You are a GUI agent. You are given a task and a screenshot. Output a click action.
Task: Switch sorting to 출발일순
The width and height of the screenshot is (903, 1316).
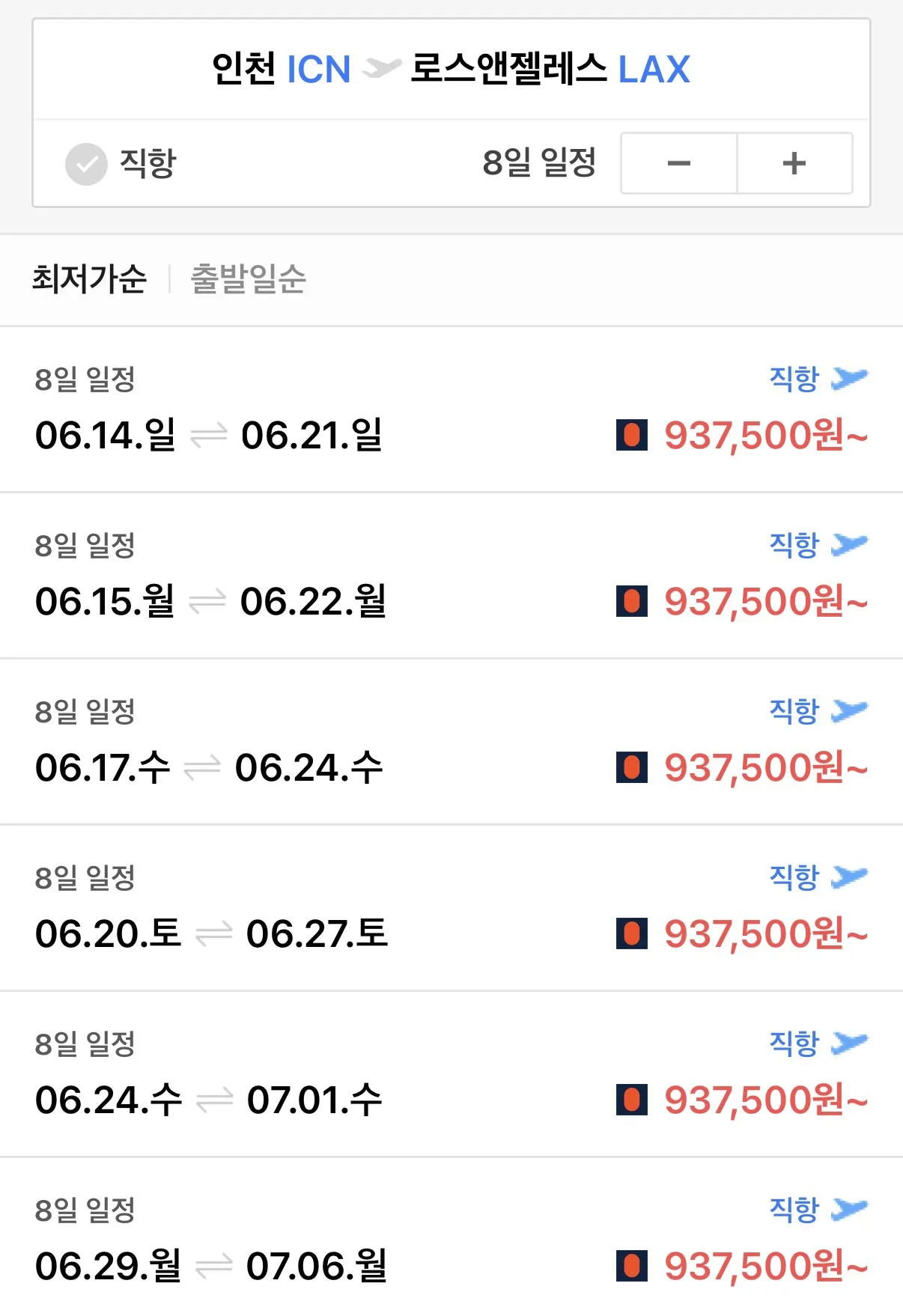point(249,279)
